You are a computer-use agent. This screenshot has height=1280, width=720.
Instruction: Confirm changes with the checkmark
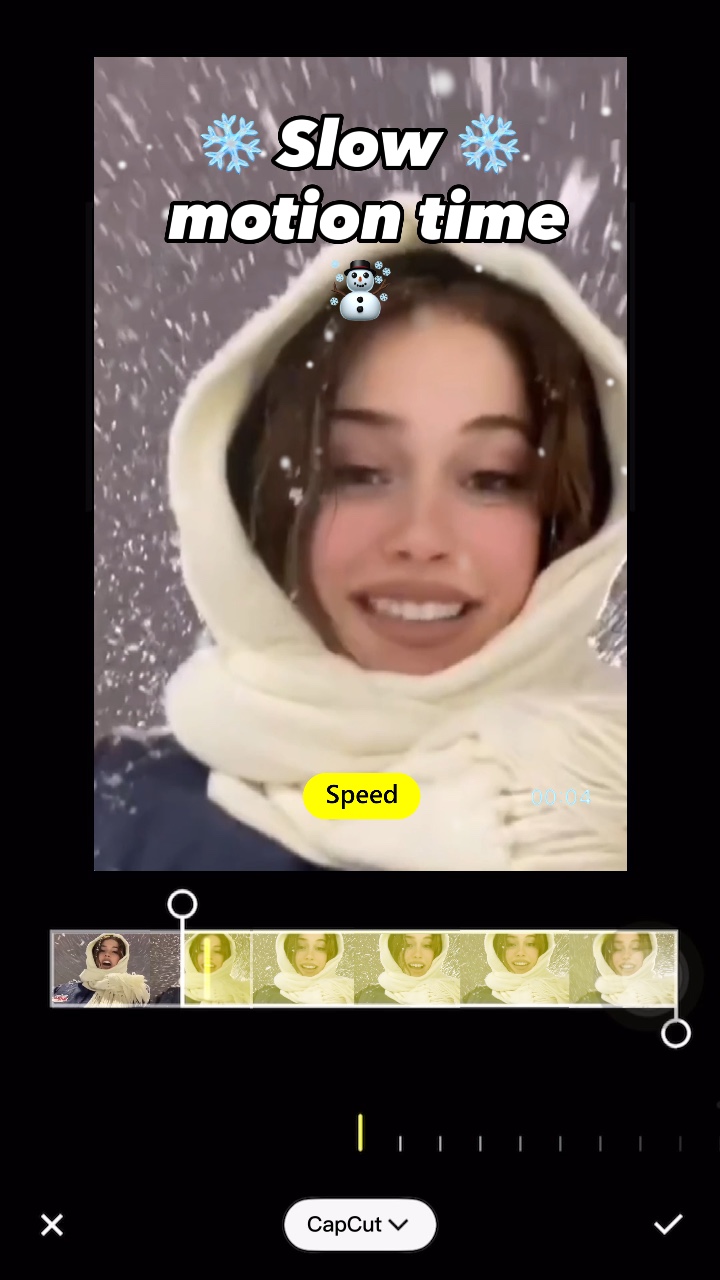tap(668, 1224)
